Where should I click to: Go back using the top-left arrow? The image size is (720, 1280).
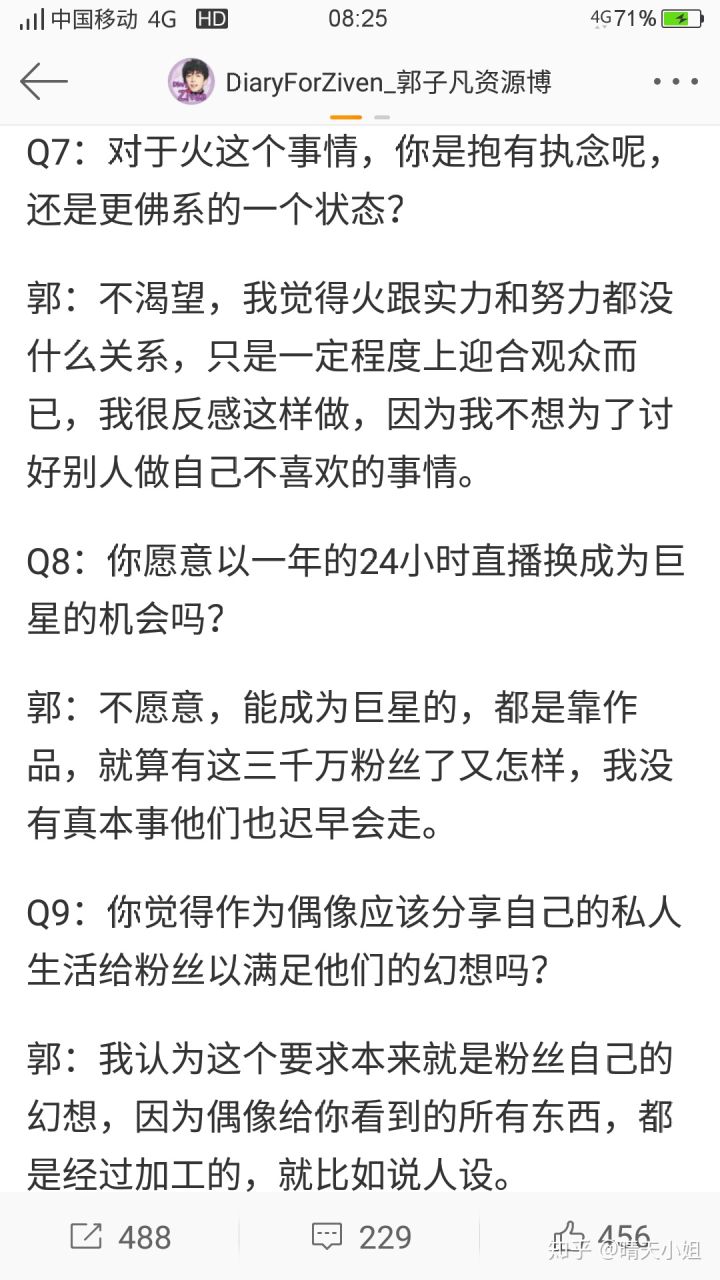pos(43,81)
